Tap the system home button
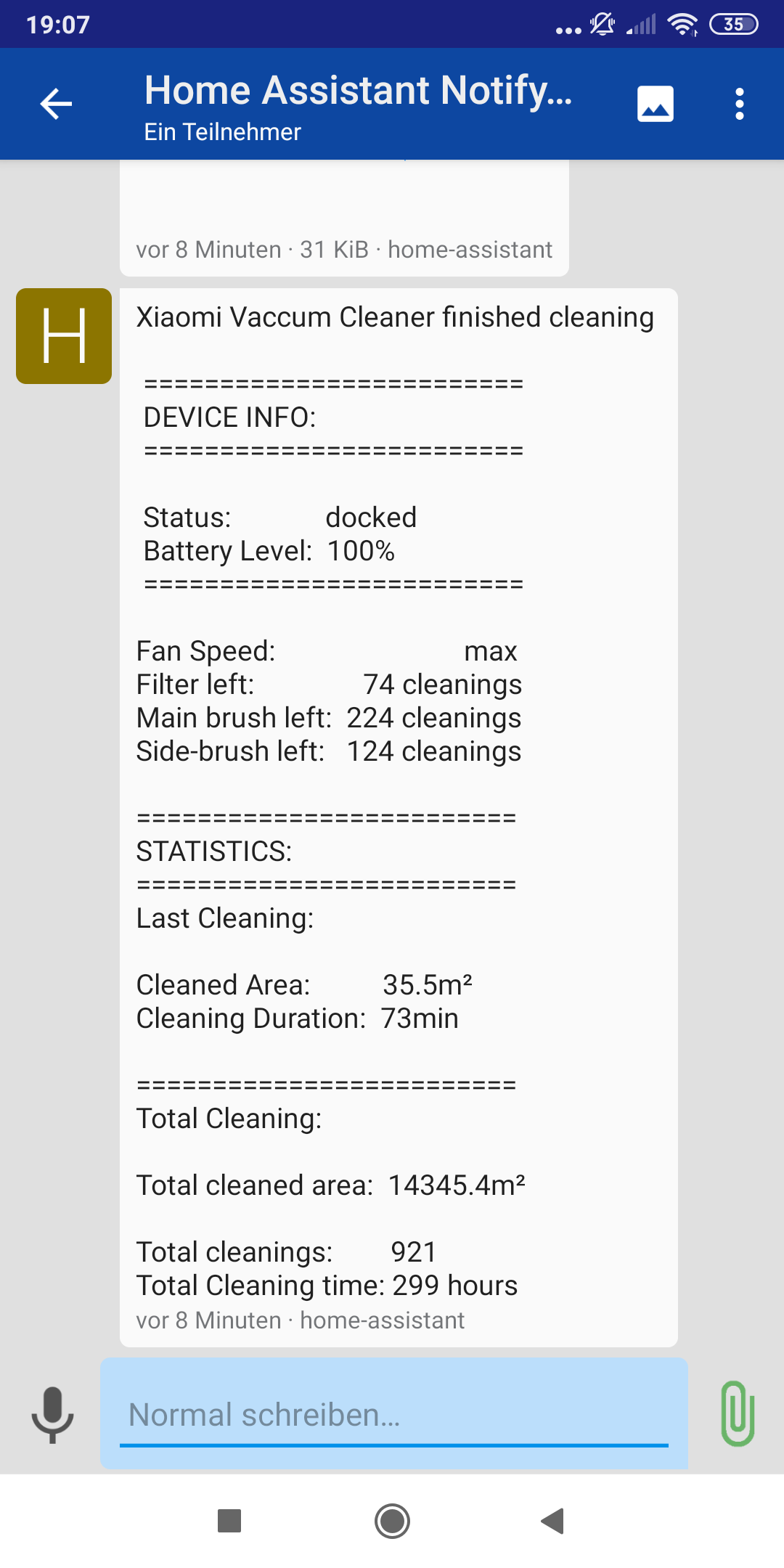Image resolution: width=784 pixels, height=1568 pixels. [392, 1521]
